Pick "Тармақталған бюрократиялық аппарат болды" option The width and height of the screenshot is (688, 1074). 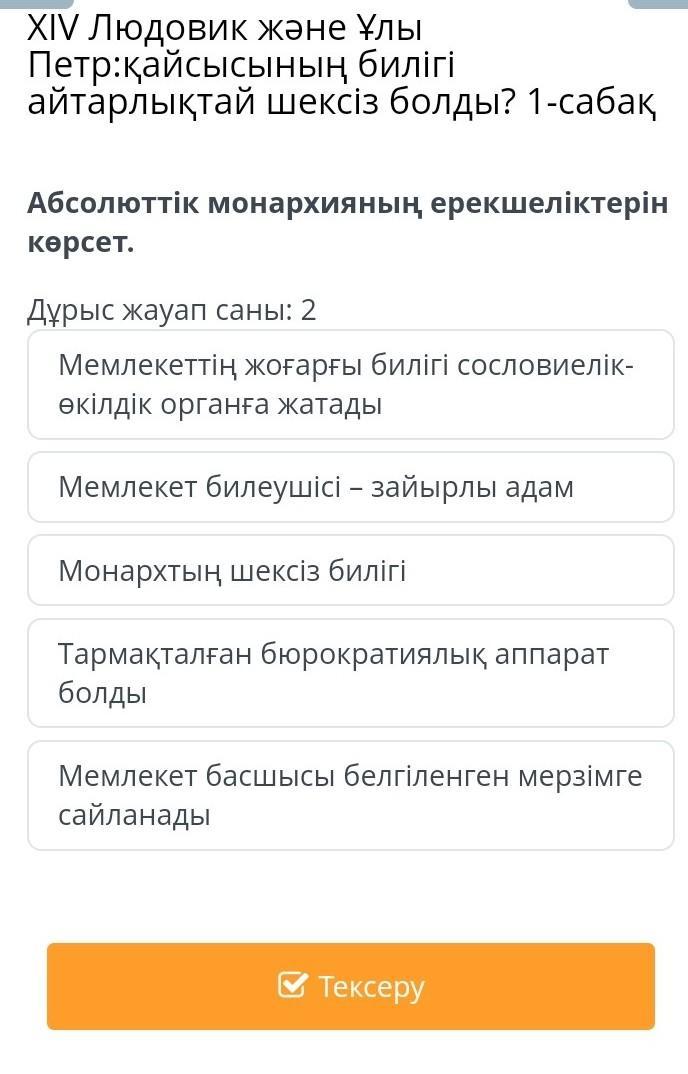click(350, 673)
